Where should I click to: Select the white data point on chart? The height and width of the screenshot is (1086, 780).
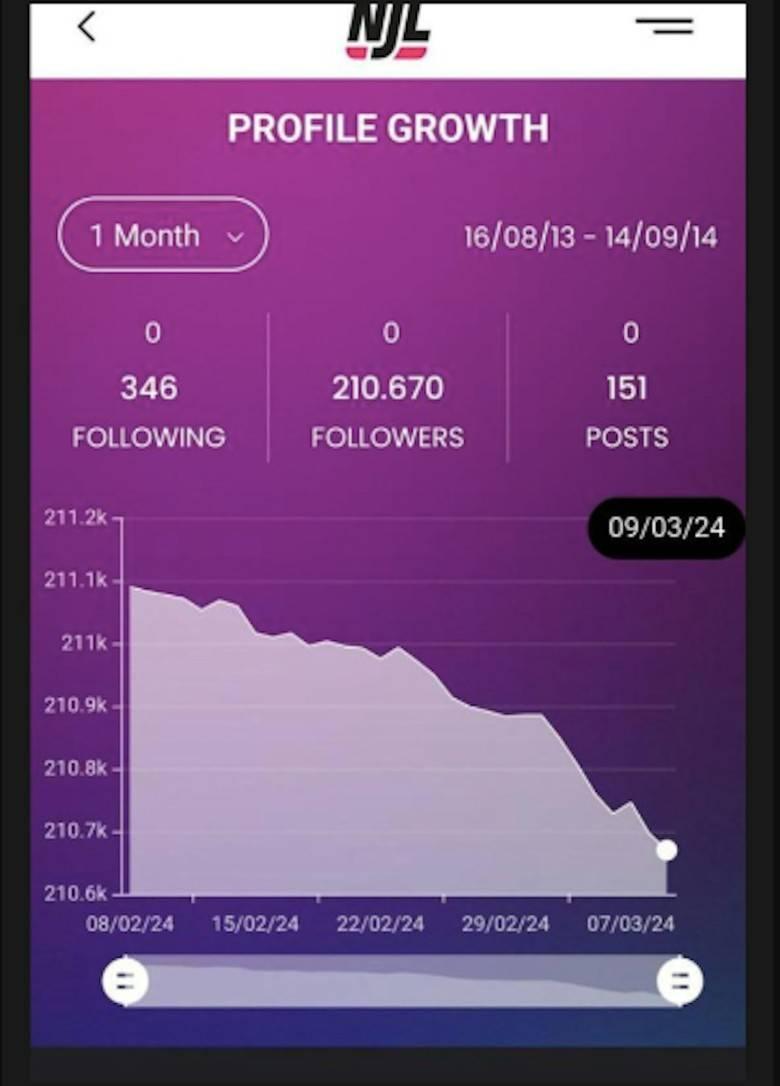(x=666, y=850)
